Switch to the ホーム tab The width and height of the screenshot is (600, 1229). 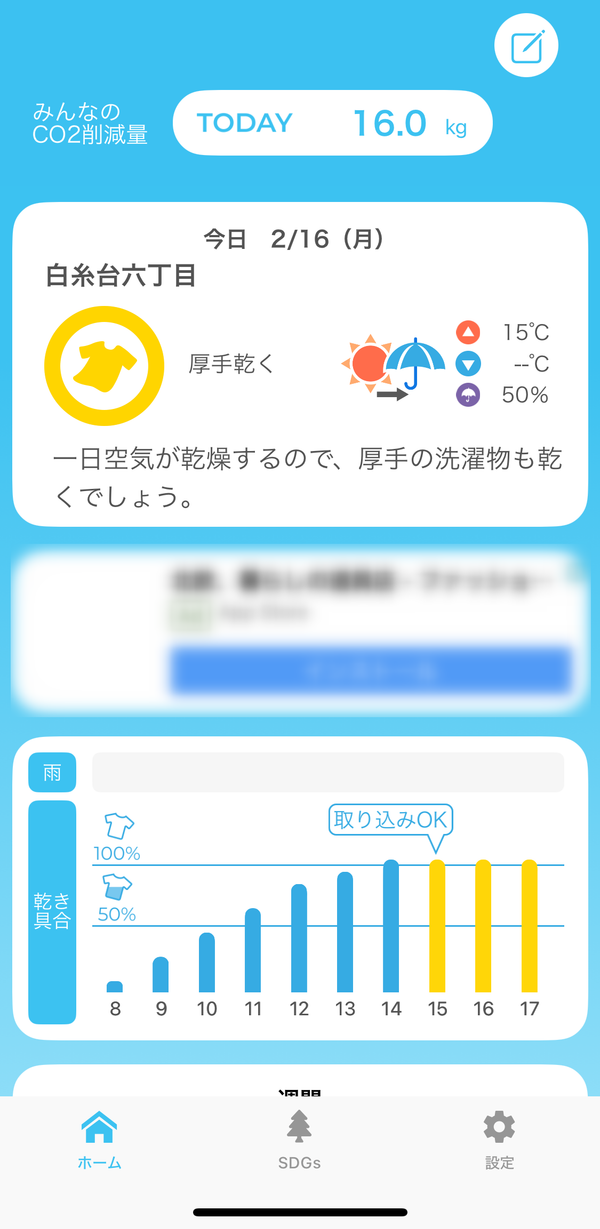[x=99, y=1140]
